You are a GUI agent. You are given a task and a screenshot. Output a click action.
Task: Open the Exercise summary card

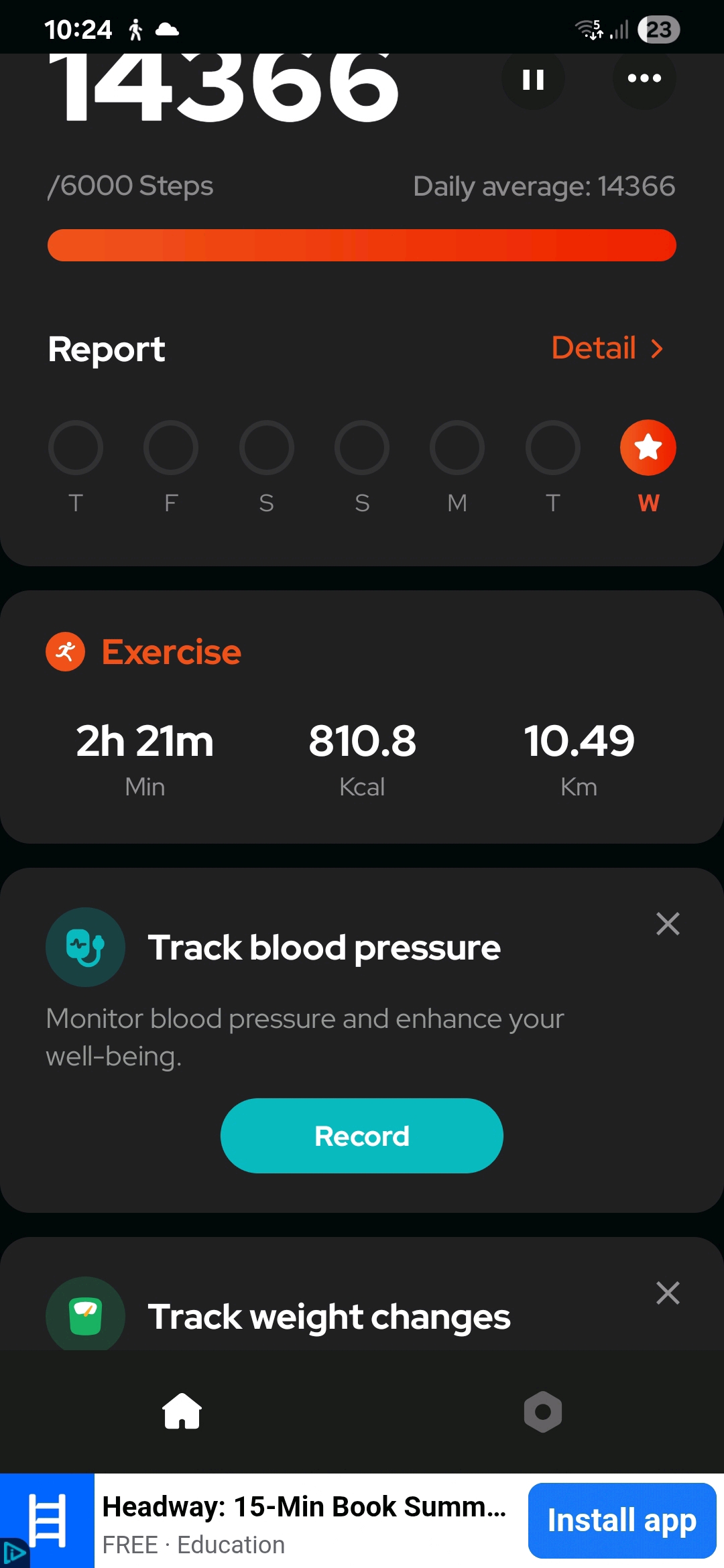362,717
